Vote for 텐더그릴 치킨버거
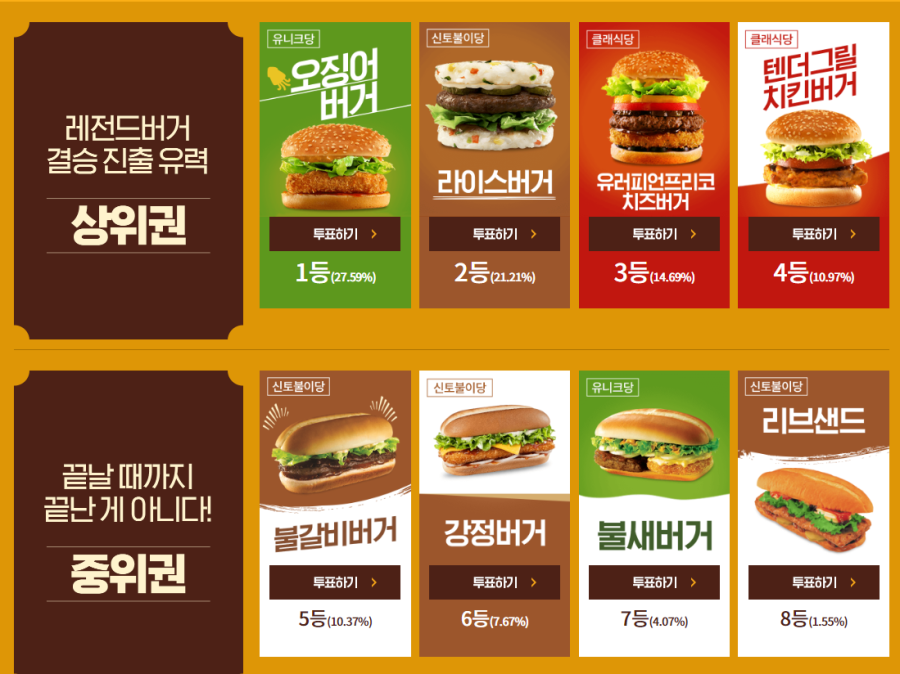 tap(813, 234)
